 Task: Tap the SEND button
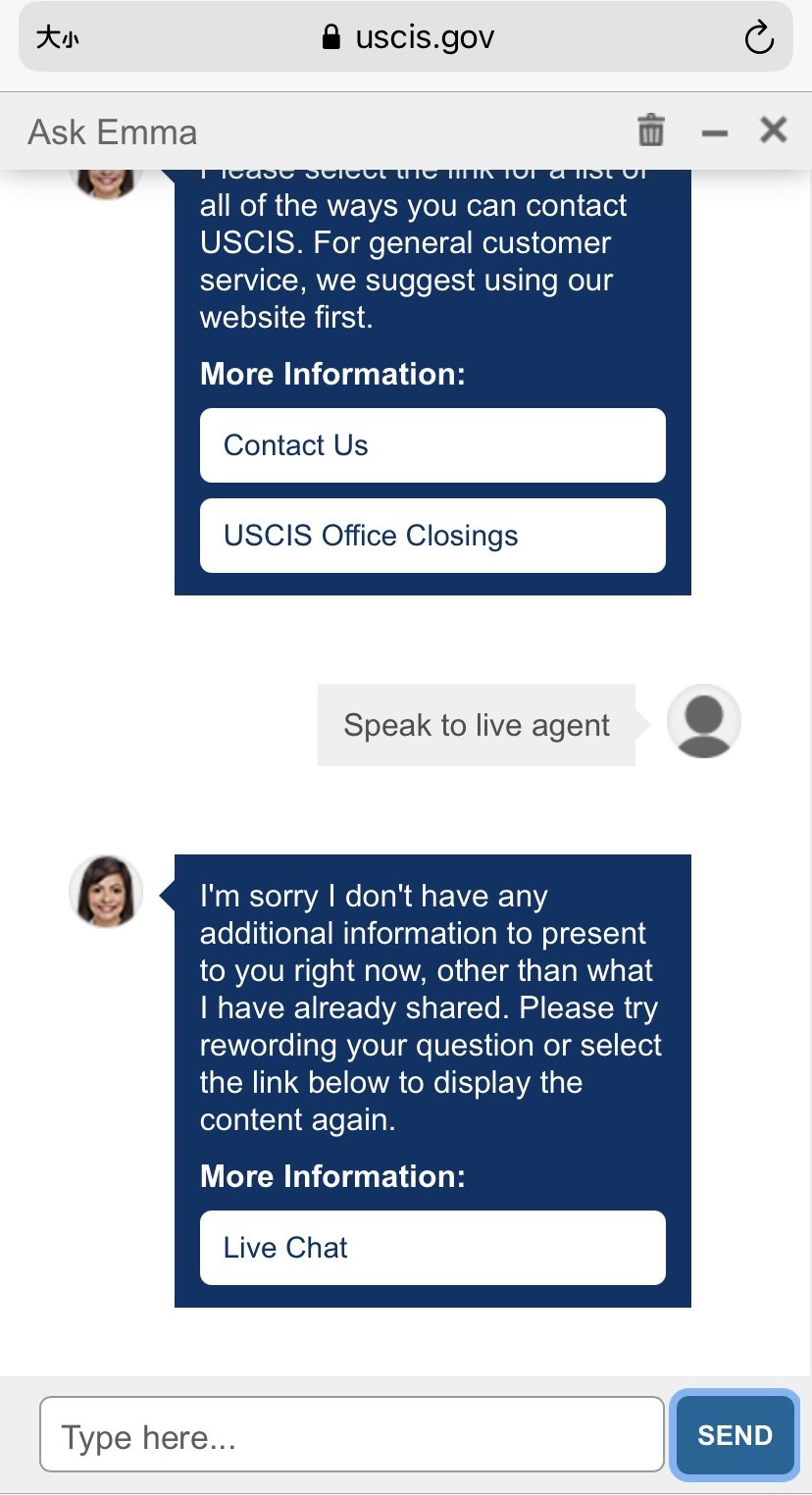tap(735, 1435)
